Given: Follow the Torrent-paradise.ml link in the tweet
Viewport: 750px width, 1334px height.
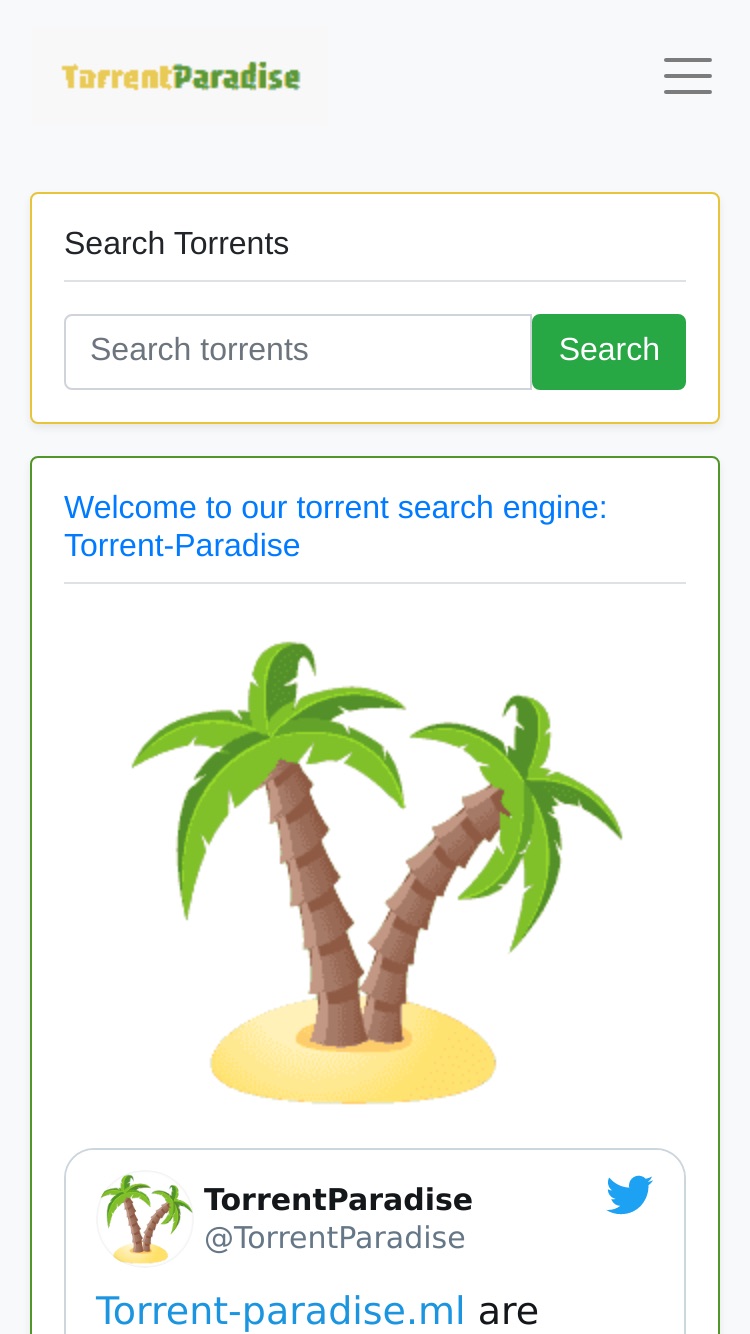Looking at the screenshot, I should click(x=280, y=1310).
